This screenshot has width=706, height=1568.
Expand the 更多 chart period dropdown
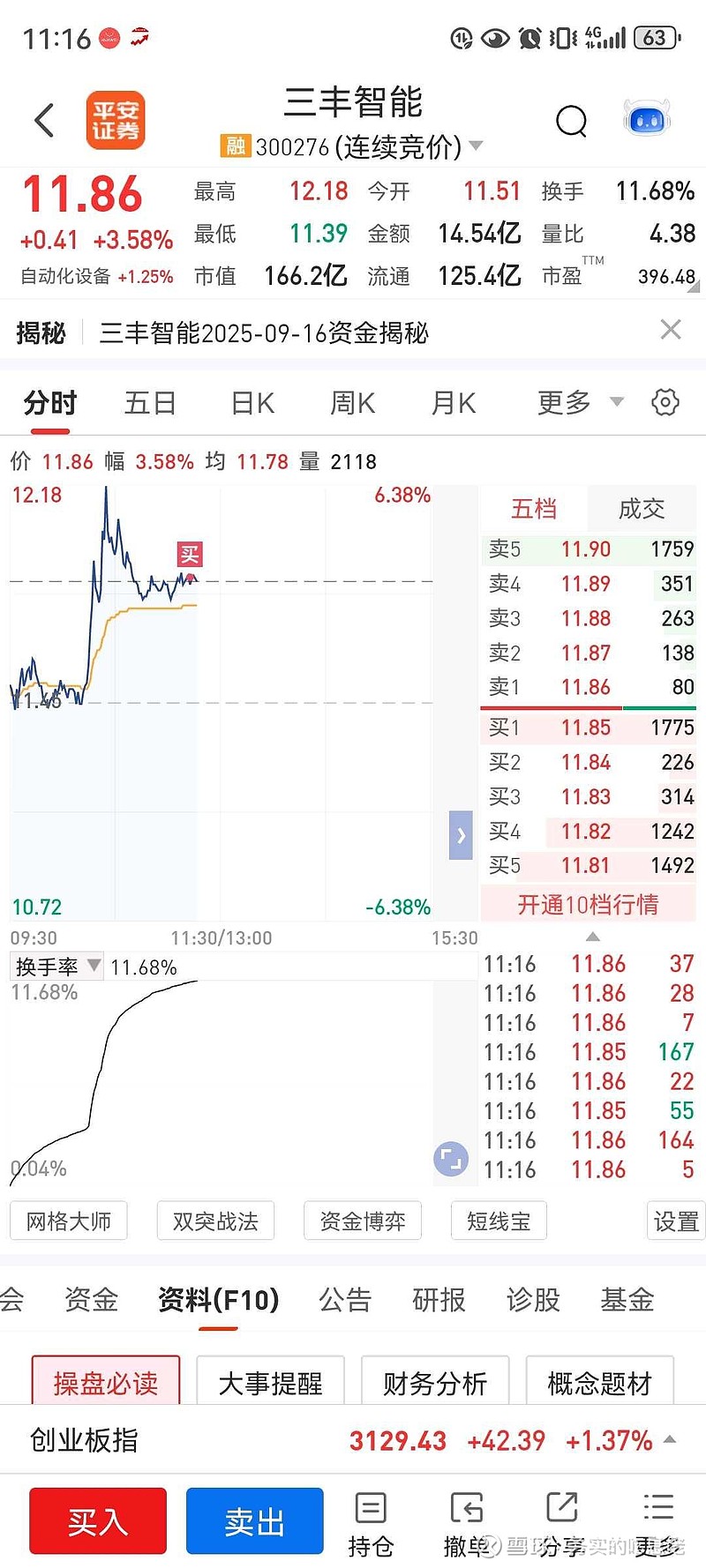coord(579,403)
